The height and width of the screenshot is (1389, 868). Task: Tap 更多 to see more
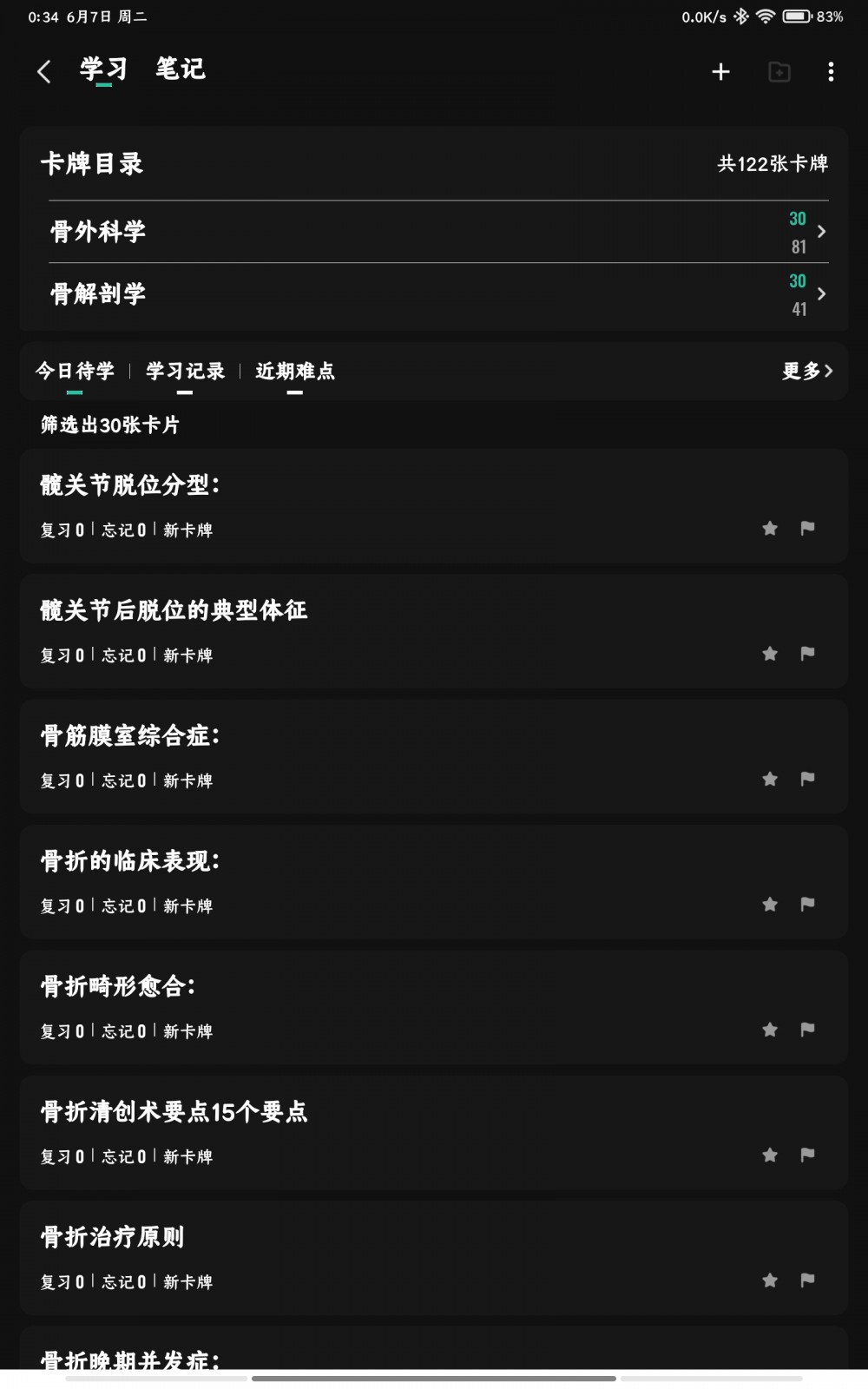tap(807, 372)
